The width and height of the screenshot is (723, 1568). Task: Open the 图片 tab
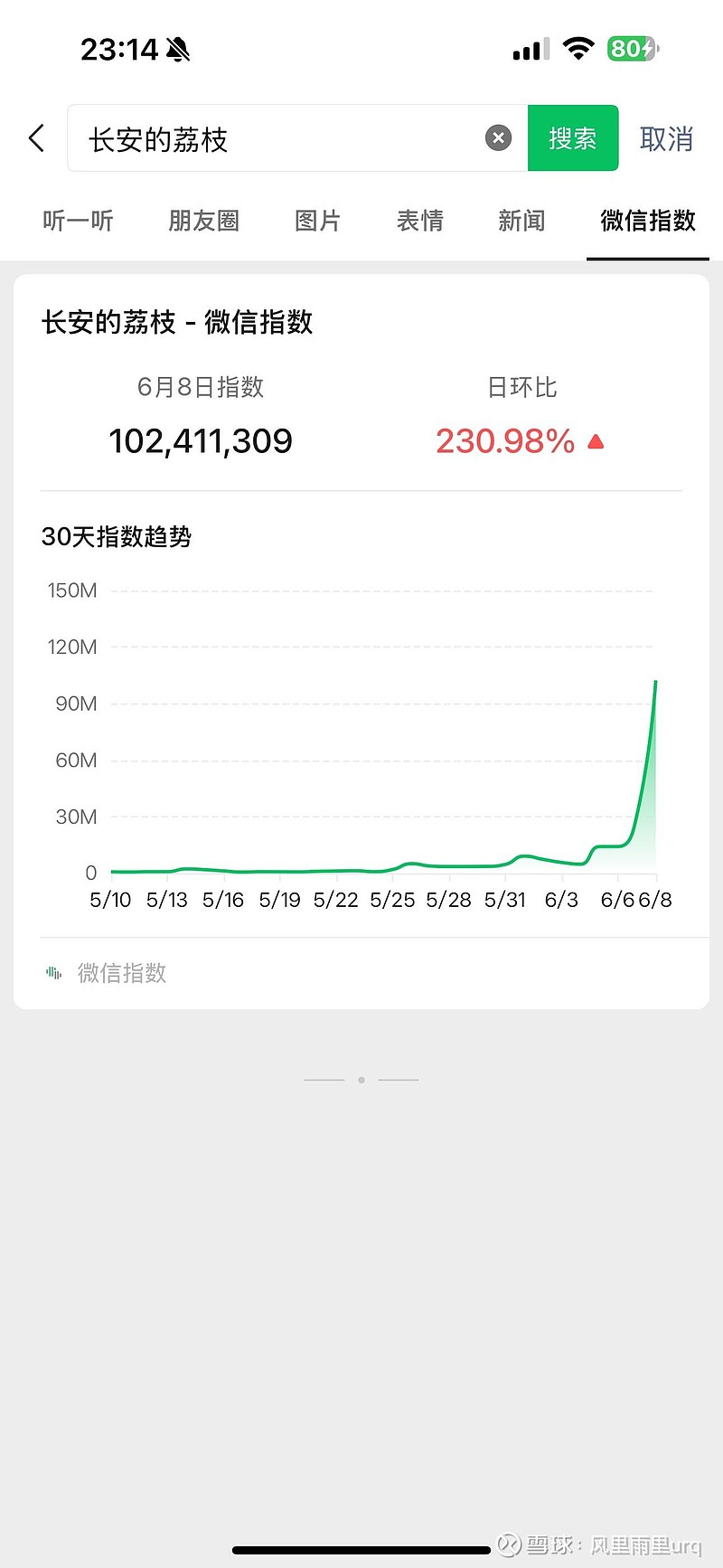[317, 221]
